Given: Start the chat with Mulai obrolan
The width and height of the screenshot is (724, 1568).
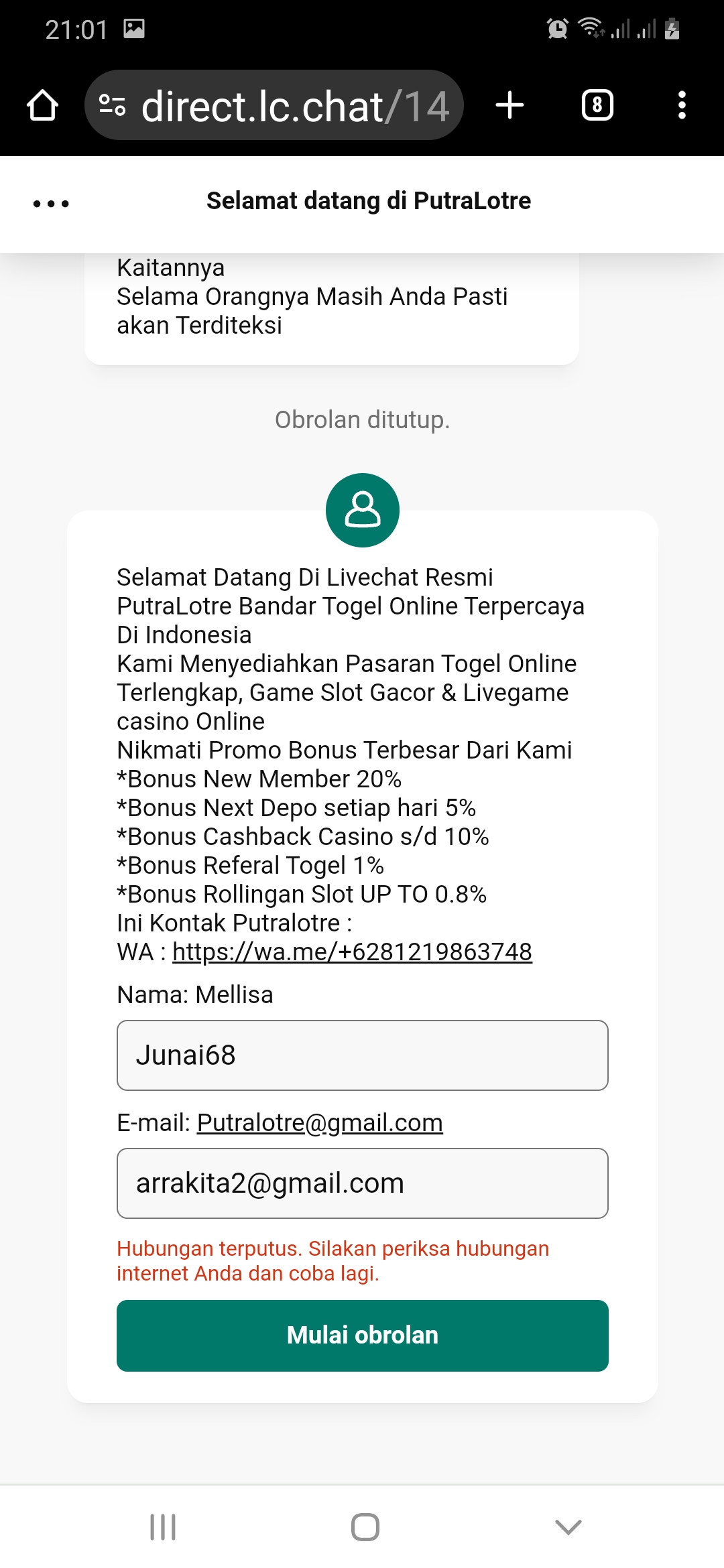Looking at the screenshot, I should (362, 1335).
